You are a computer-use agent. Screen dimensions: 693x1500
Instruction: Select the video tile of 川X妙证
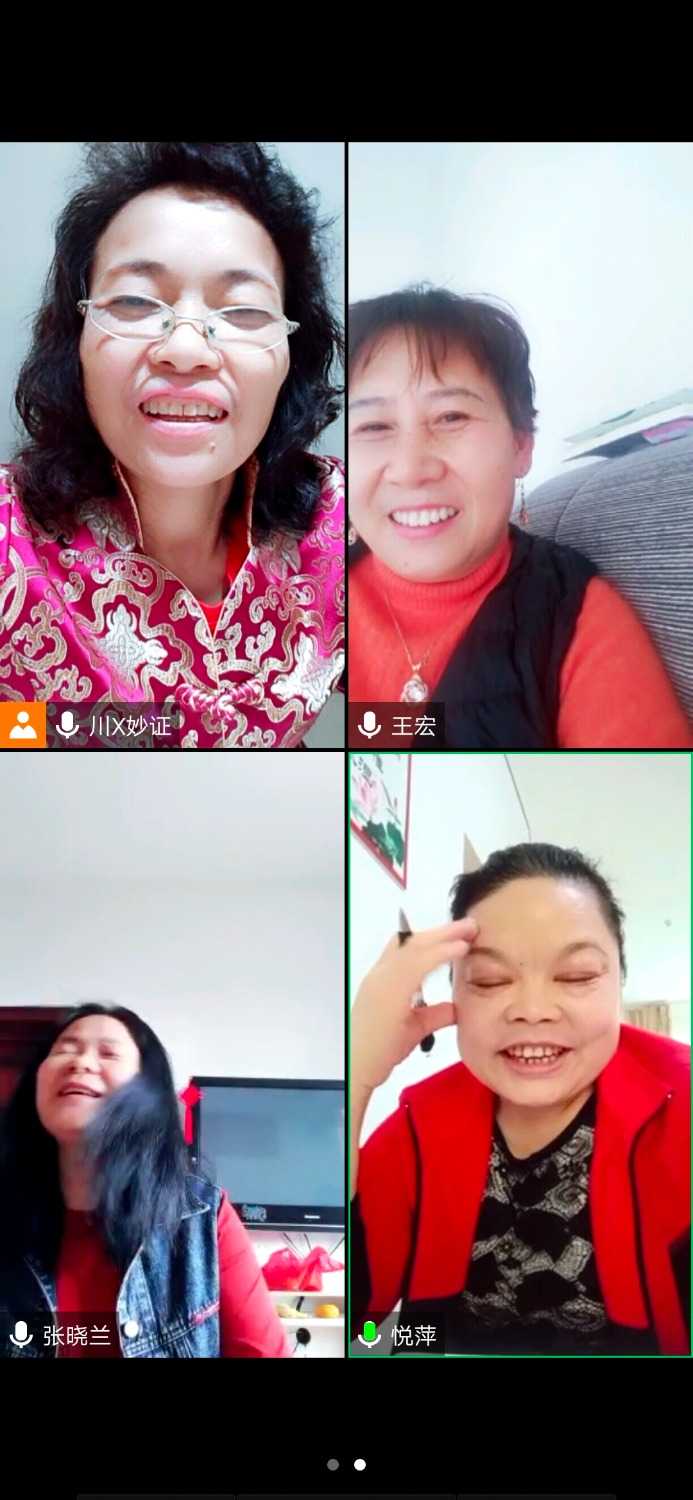pos(172,445)
